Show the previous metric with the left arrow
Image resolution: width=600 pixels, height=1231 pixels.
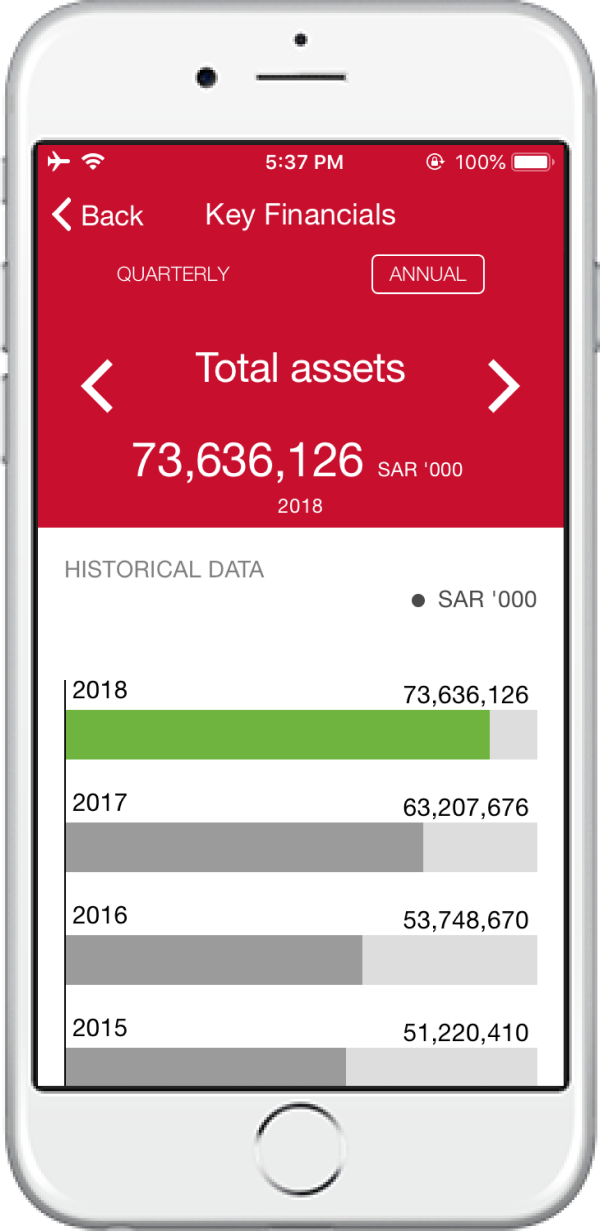click(97, 387)
